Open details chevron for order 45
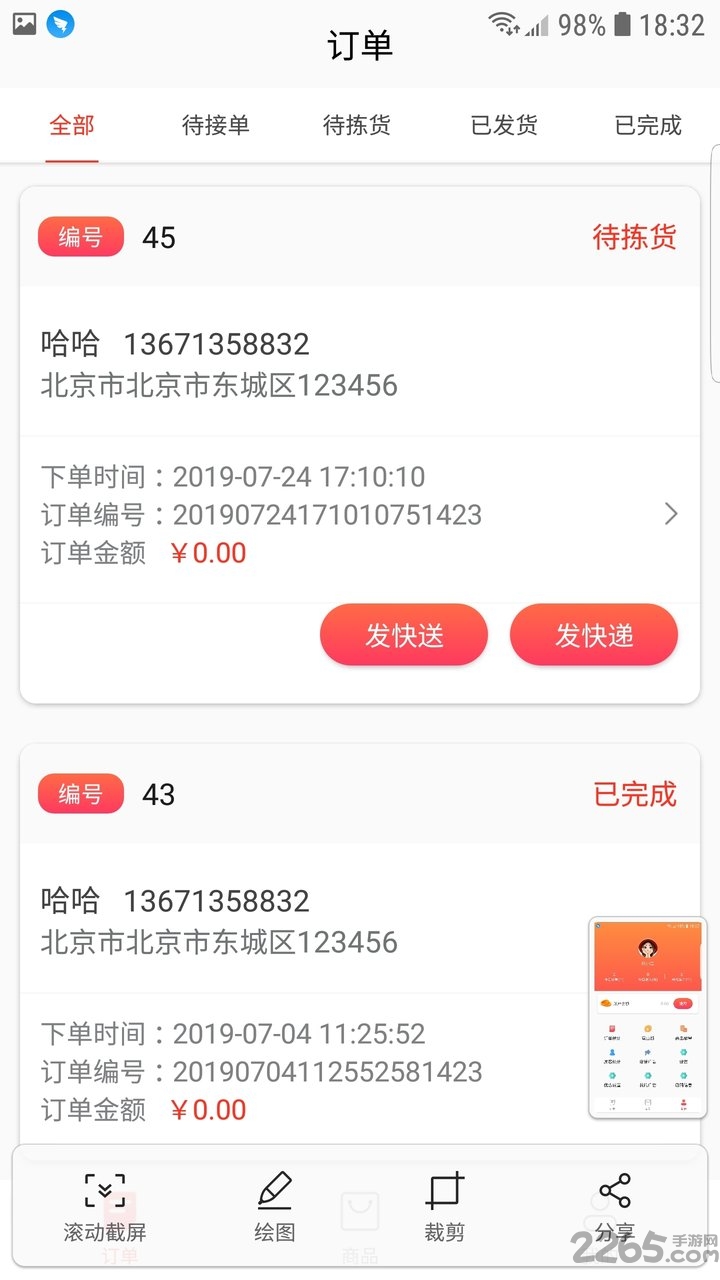This screenshot has height=1280, width=720. coord(671,514)
